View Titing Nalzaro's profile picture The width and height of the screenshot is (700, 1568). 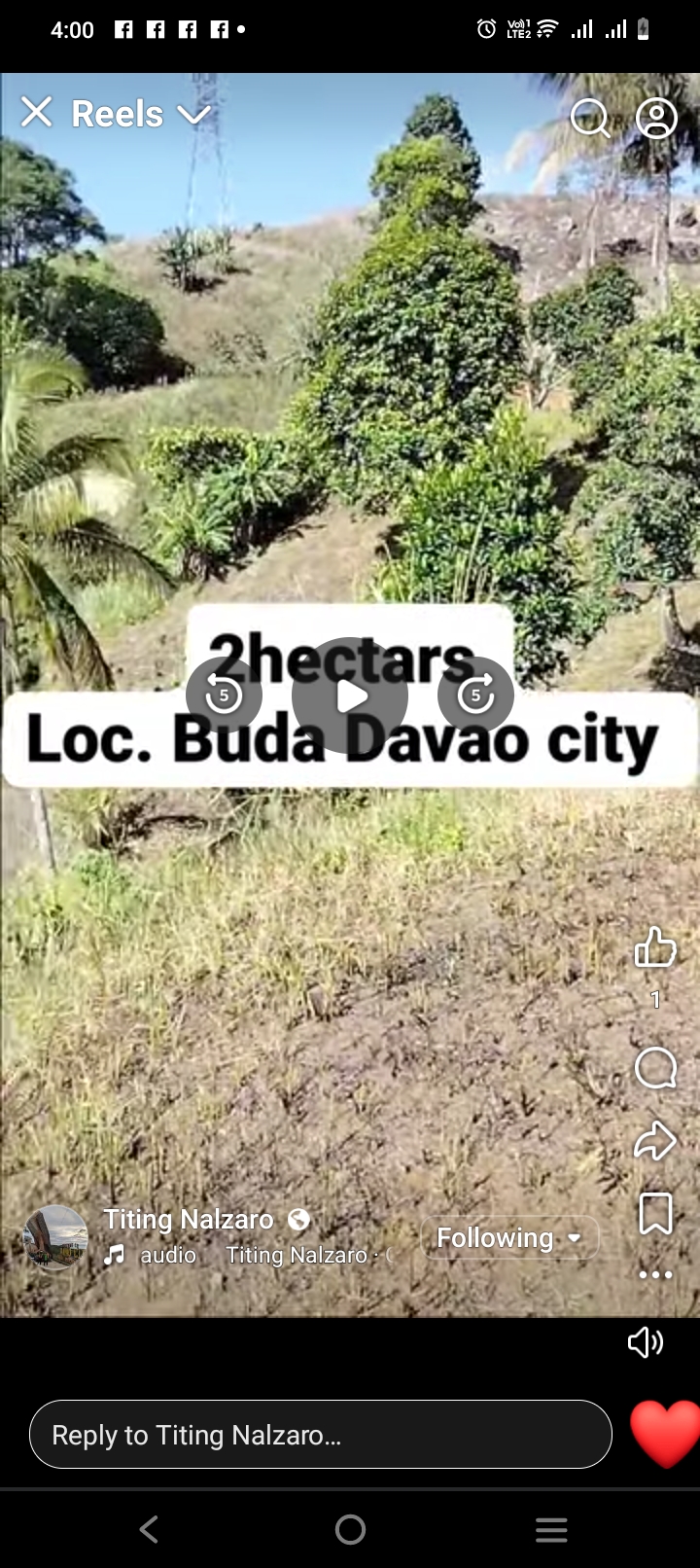click(x=55, y=1237)
